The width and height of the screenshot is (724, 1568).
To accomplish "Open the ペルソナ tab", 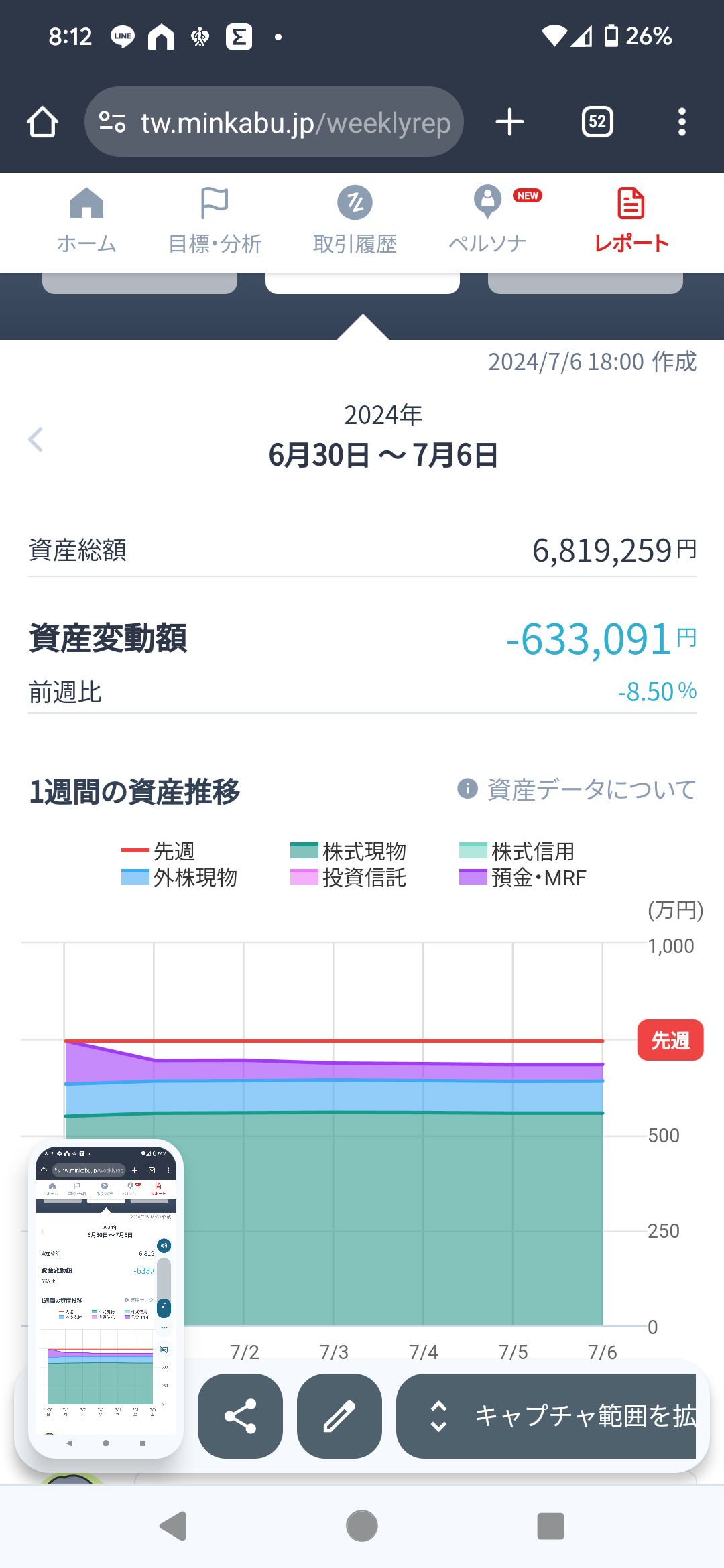I will (488, 221).
